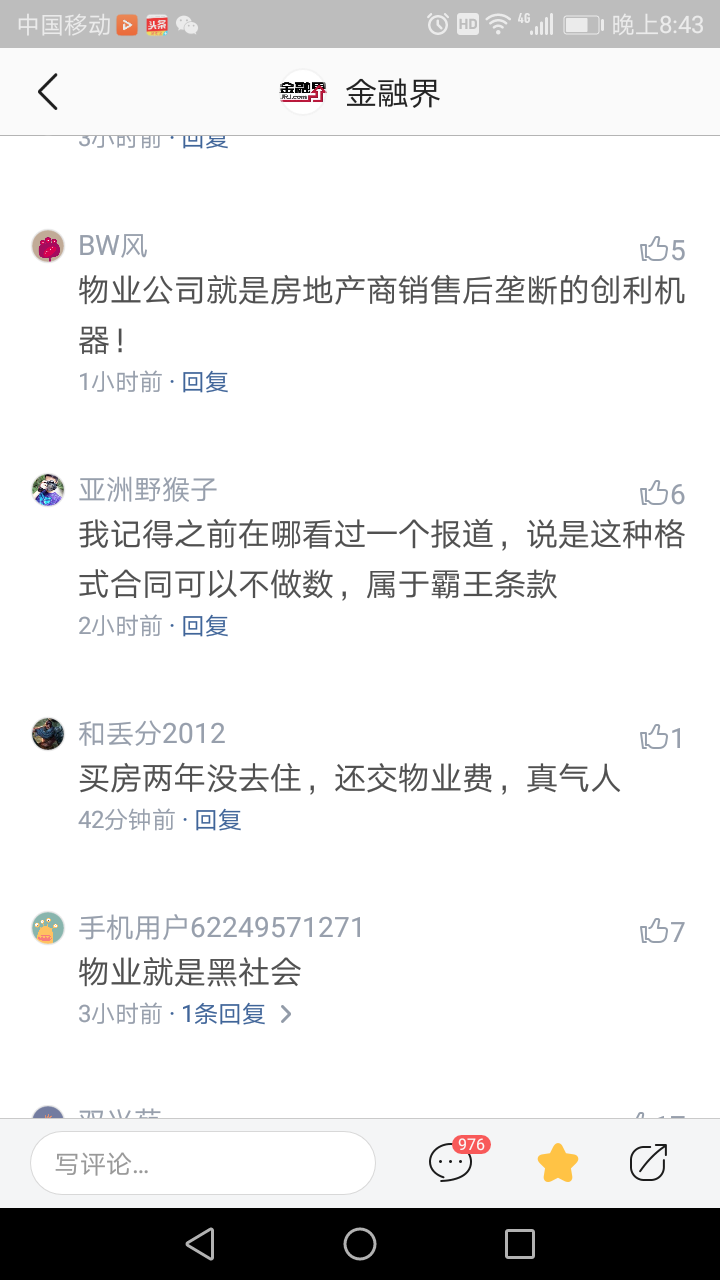Like 手机用户62249571271's comment

pyautogui.click(x=661, y=932)
